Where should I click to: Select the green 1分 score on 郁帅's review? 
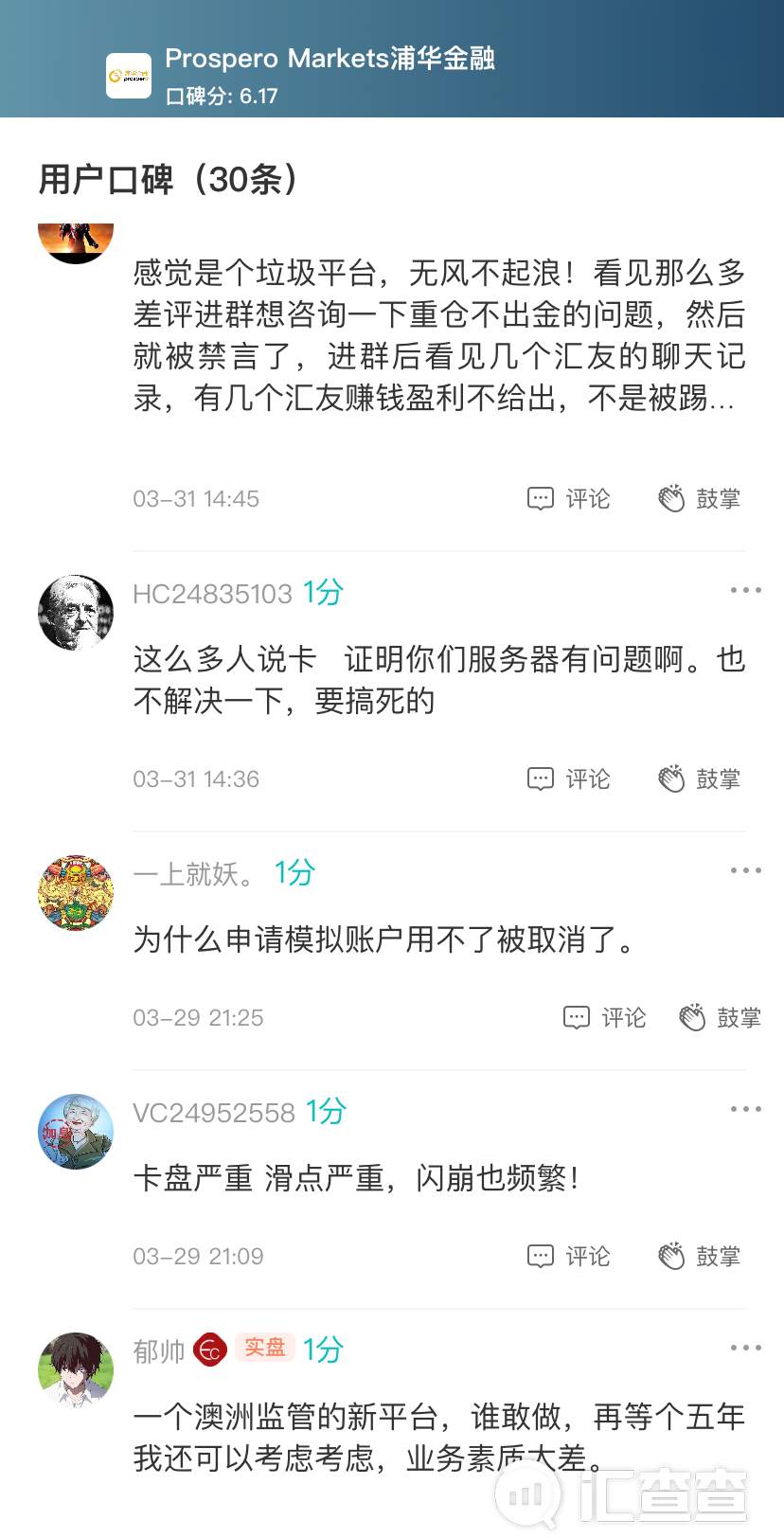tap(322, 1348)
